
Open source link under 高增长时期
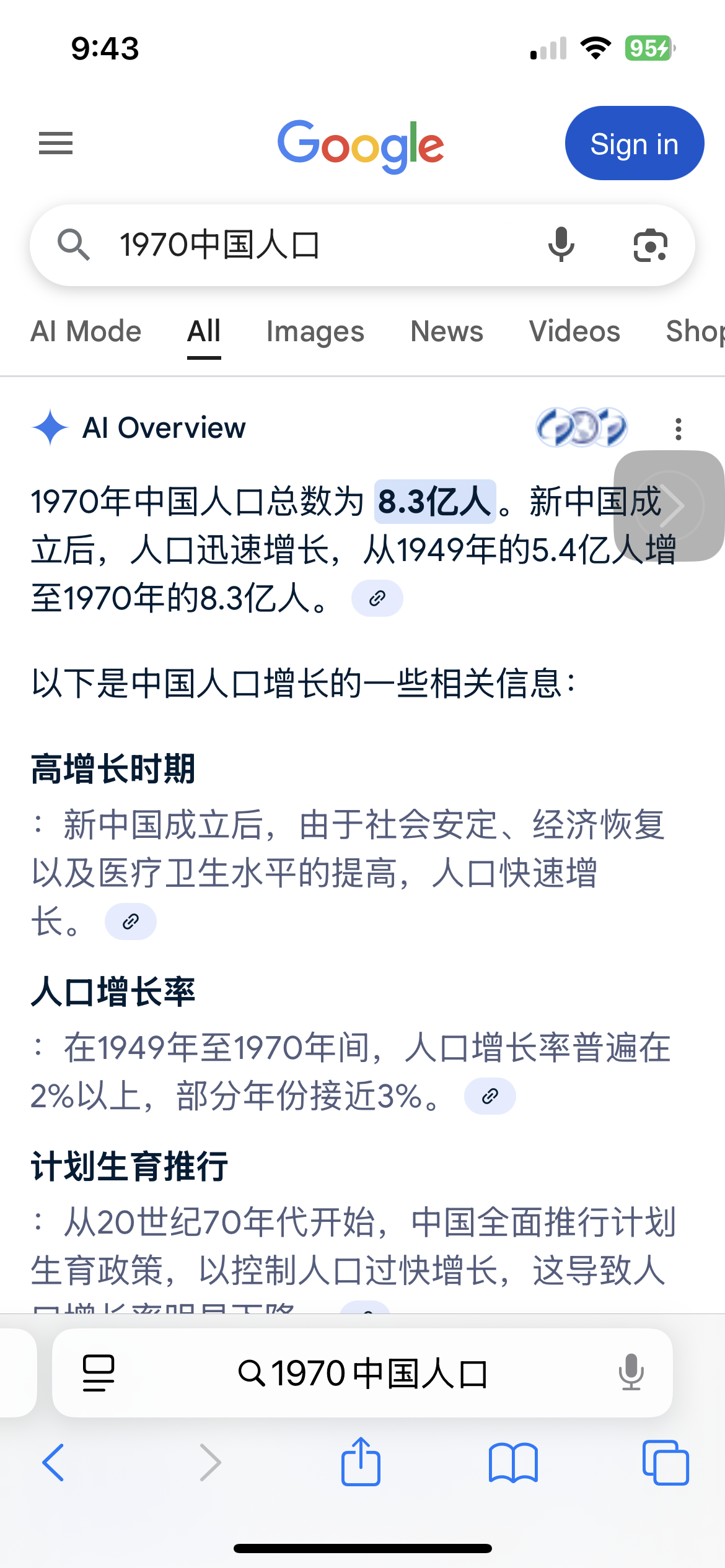pos(130,921)
